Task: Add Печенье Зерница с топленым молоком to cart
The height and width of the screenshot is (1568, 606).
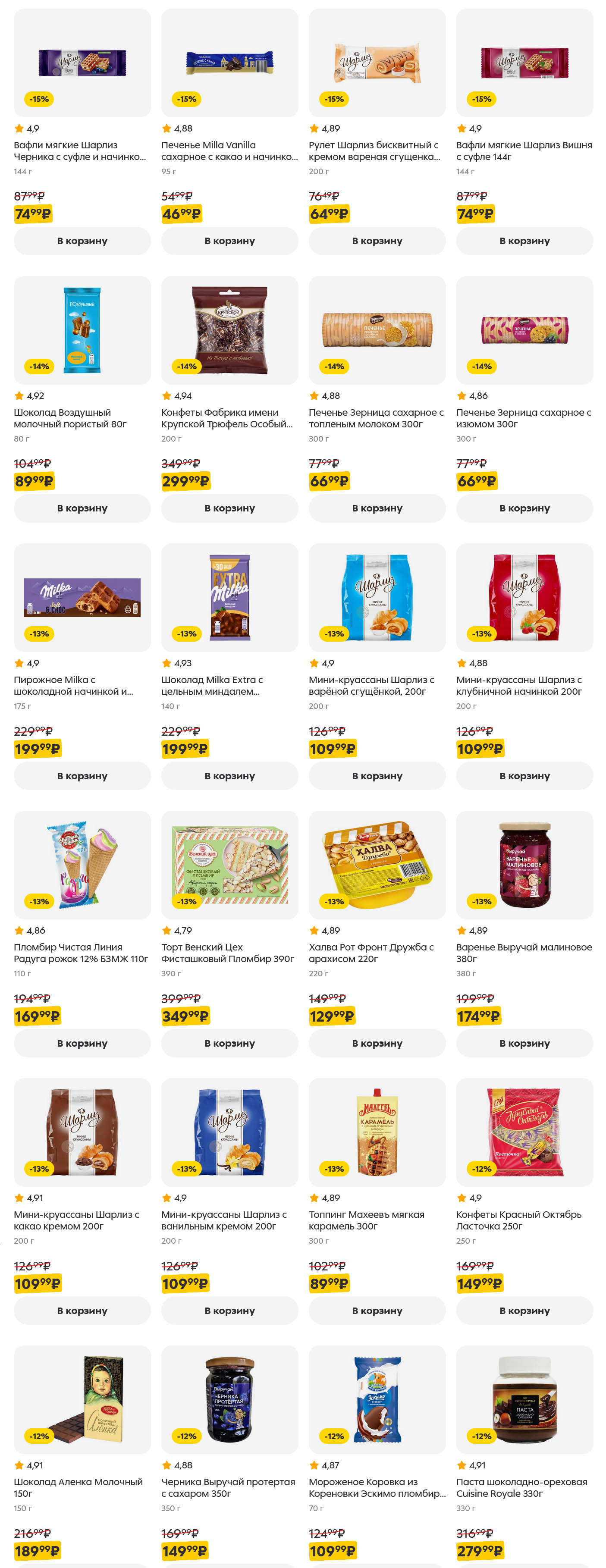Action: click(x=377, y=508)
